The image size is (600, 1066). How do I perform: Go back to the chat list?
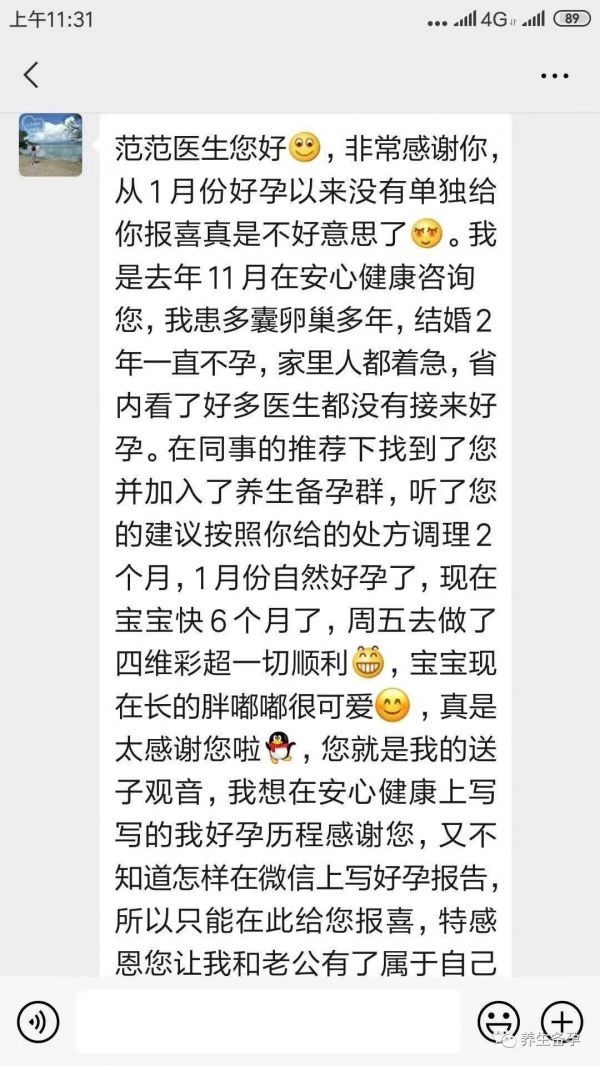[x=32, y=75]
